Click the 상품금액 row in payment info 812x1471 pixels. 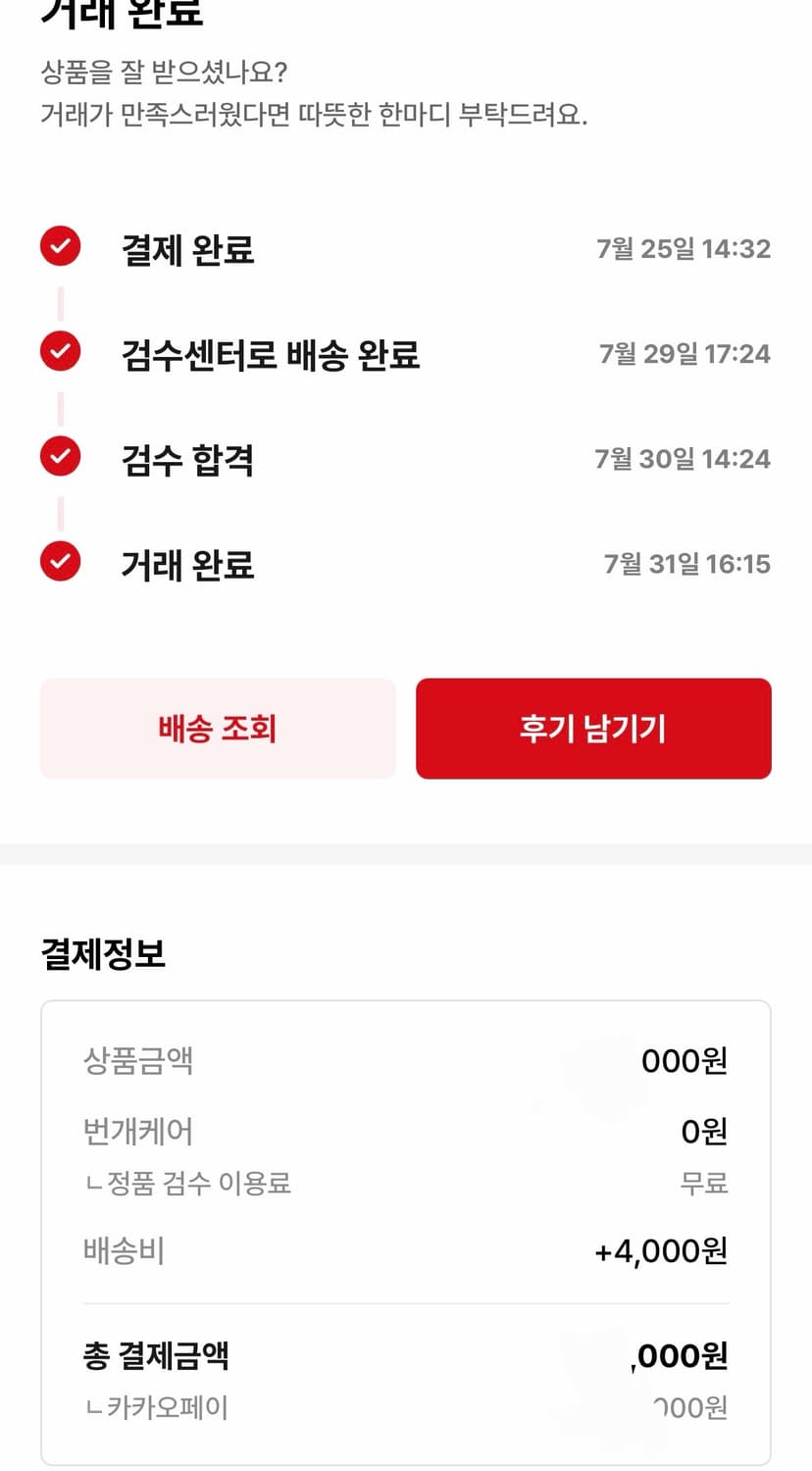tap(136, 1060)
